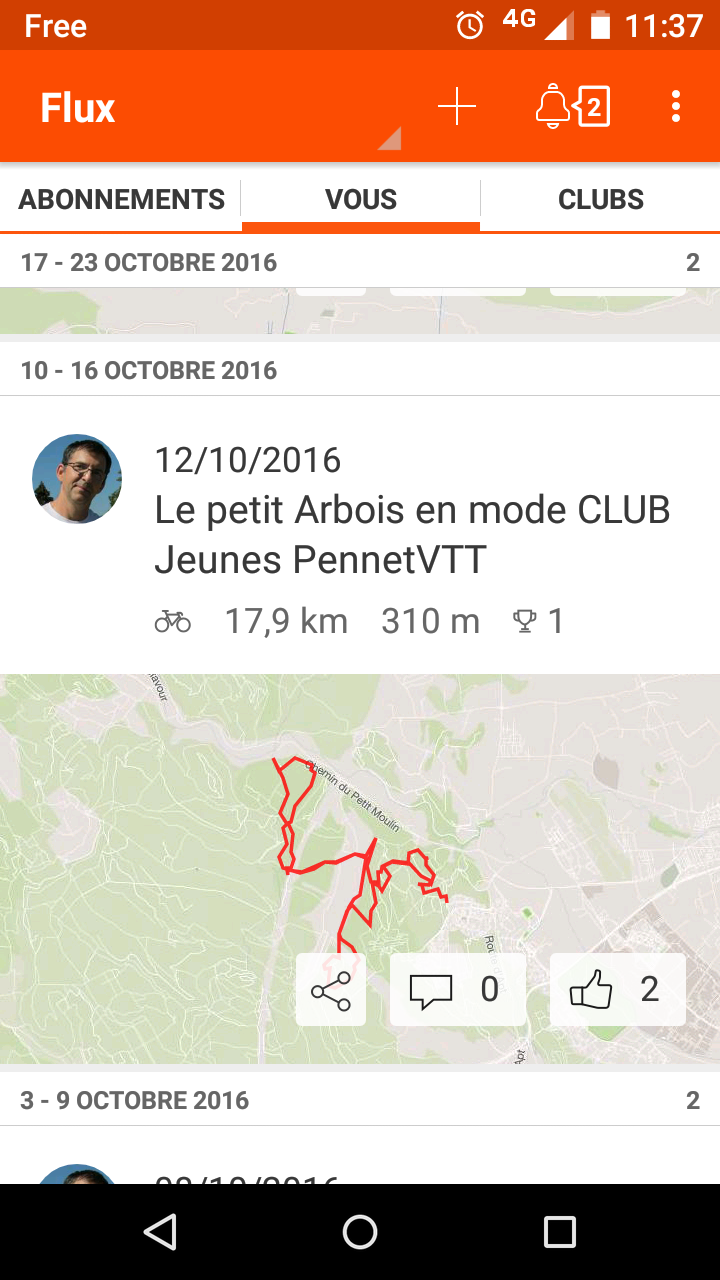Add a new activity with the plus icon
The image size is (720, 1280).
pyautogui.click(x=457, y=106)
